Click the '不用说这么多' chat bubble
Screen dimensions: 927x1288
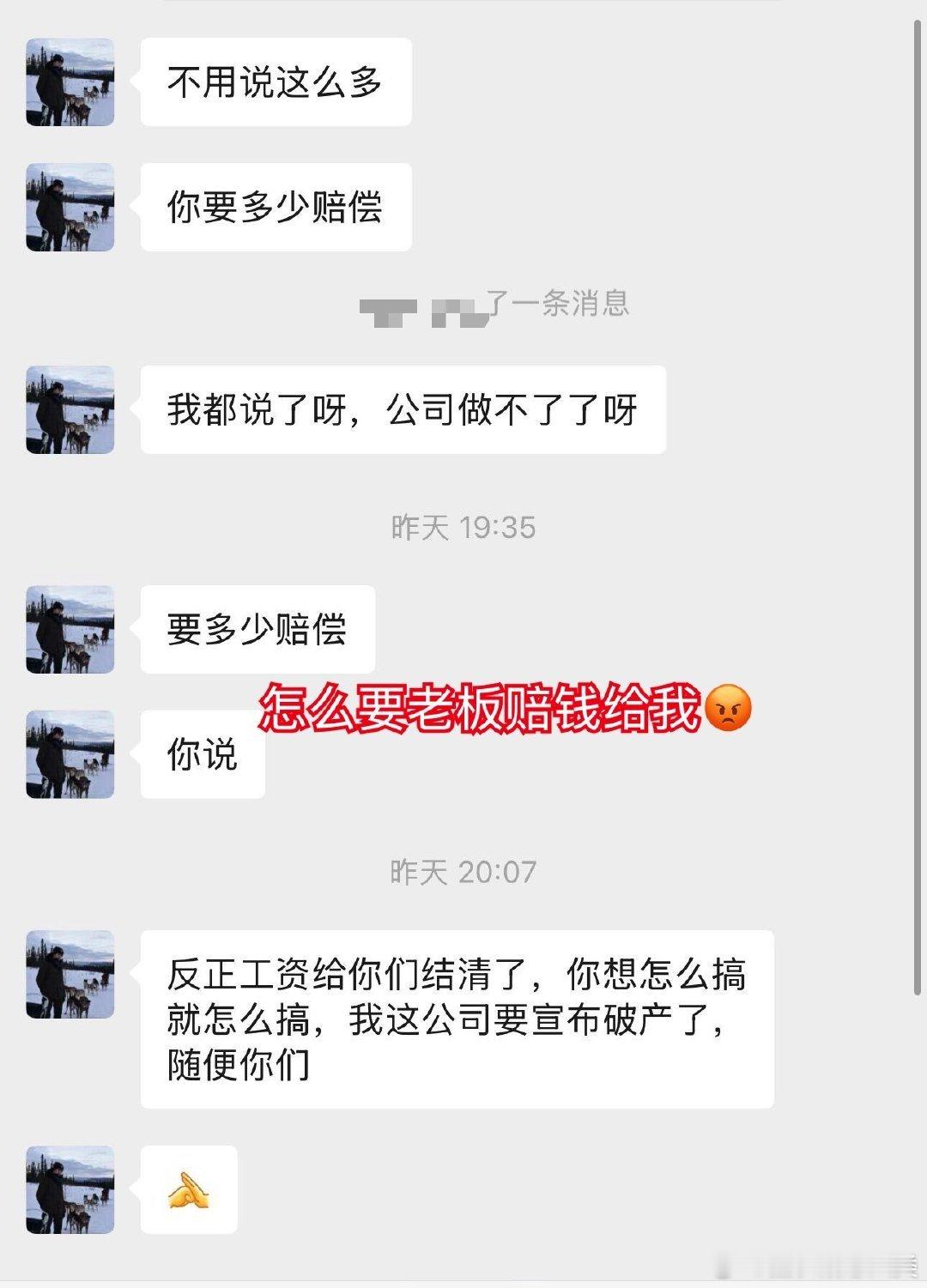pos(275,81)
